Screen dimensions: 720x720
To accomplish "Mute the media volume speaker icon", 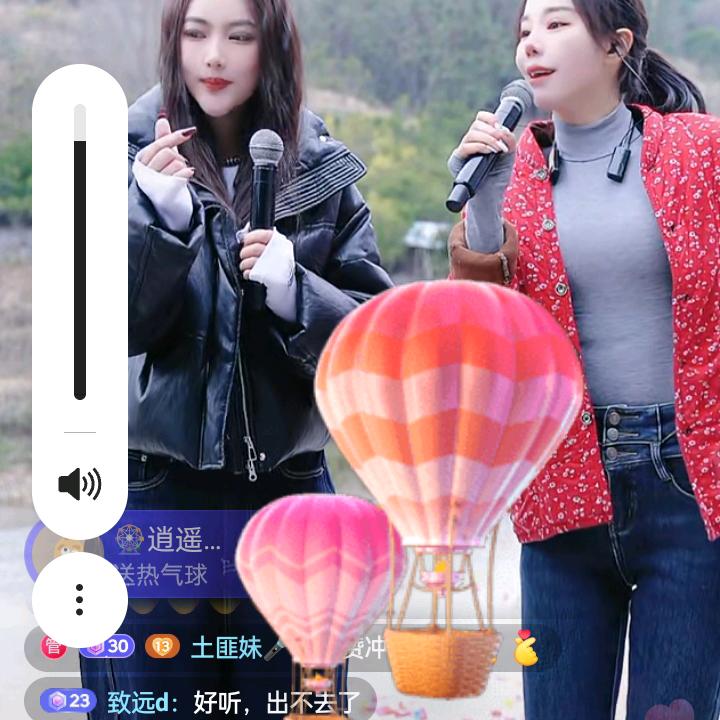I will pyautogui.click(x=79, y=484).
